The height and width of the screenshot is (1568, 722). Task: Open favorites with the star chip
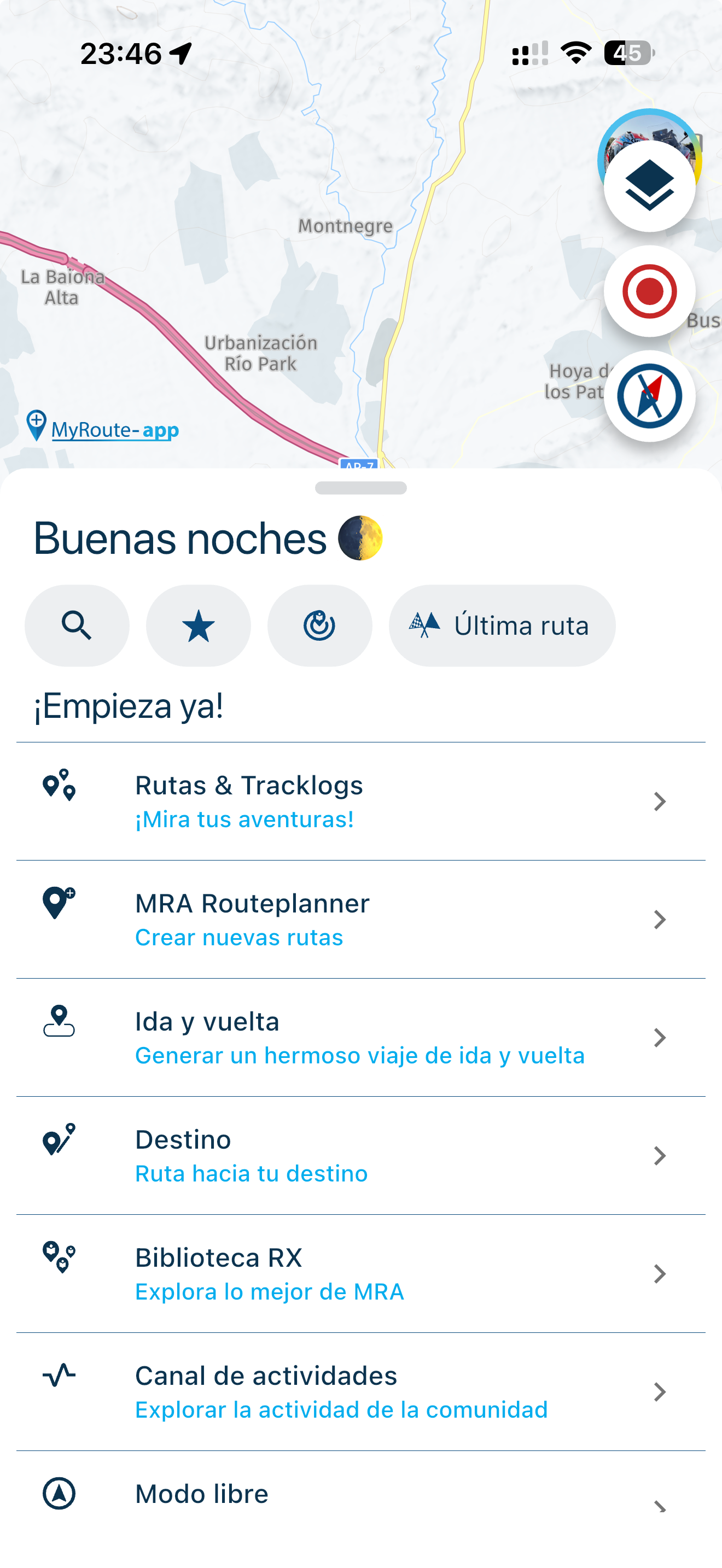(x=199, y=625)
